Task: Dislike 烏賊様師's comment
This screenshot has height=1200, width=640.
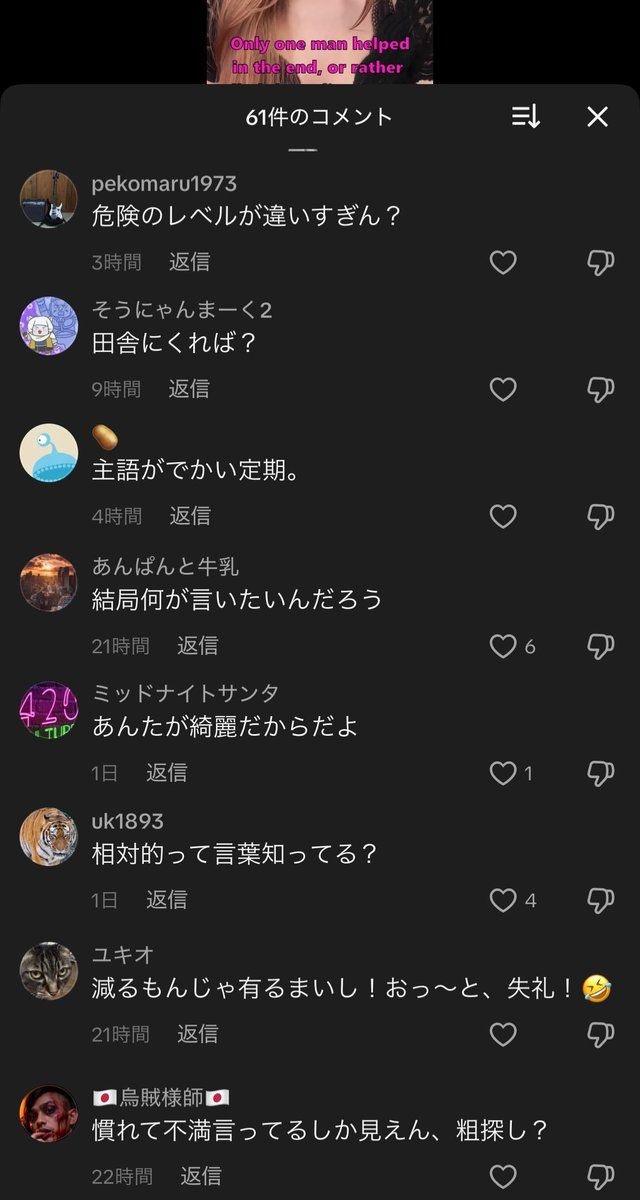Action: 600,1176
